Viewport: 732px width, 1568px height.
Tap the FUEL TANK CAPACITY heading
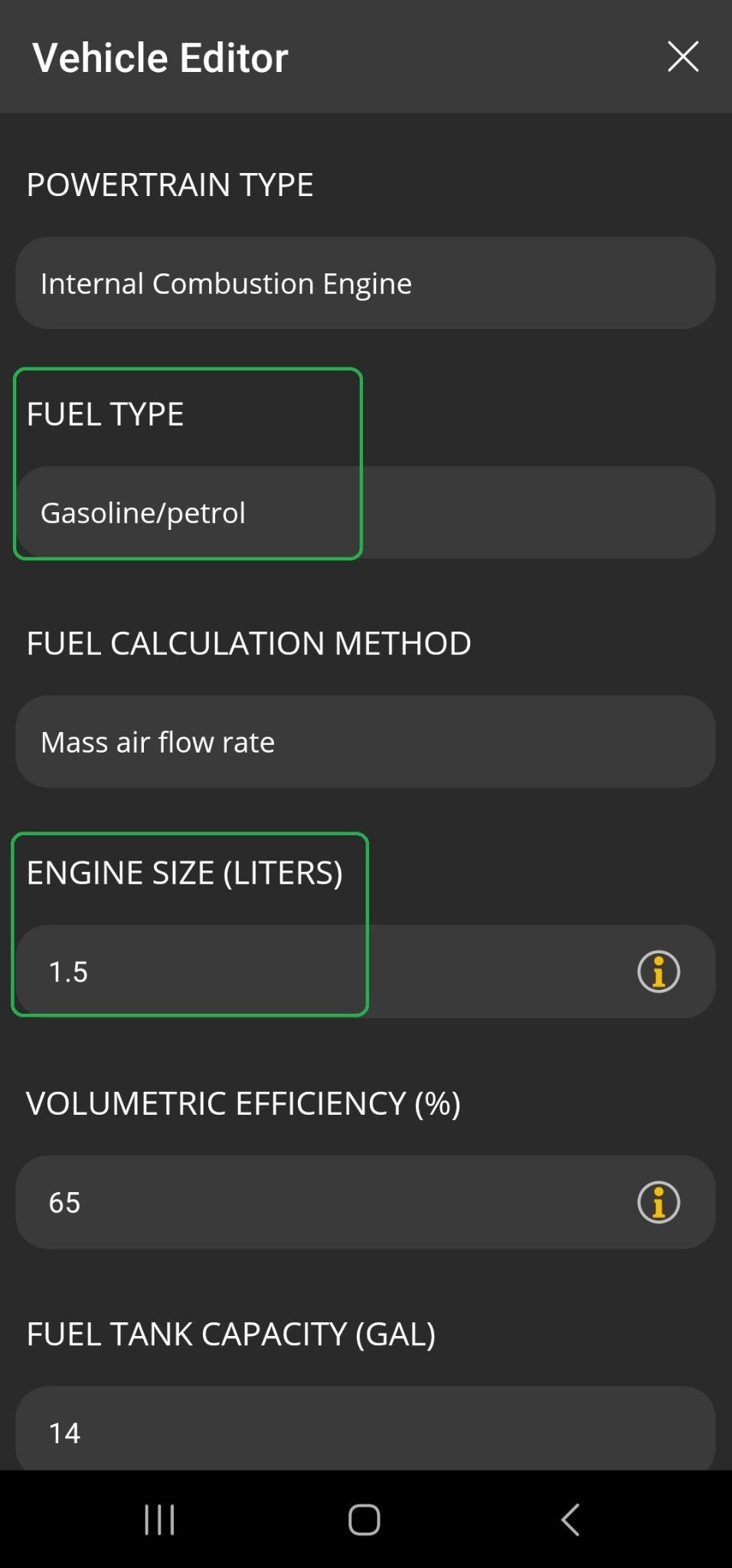(229, 1334)
